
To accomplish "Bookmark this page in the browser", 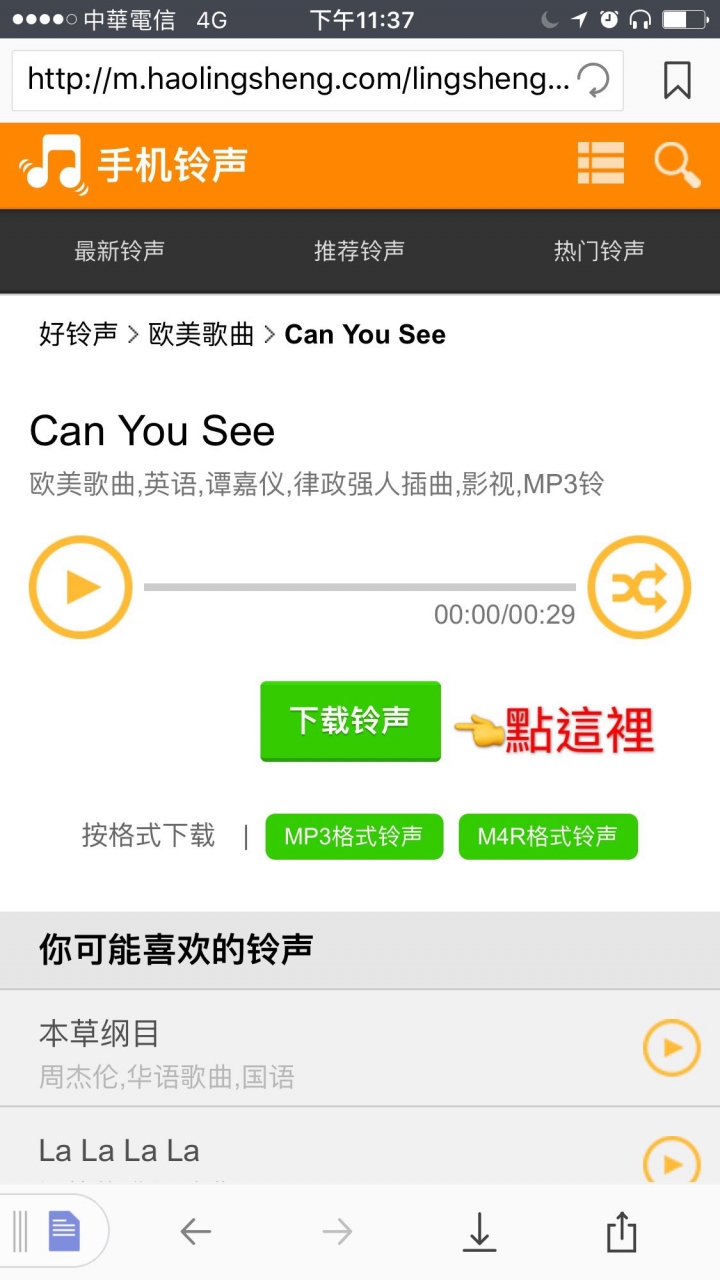I will click(x=677, y=80).
